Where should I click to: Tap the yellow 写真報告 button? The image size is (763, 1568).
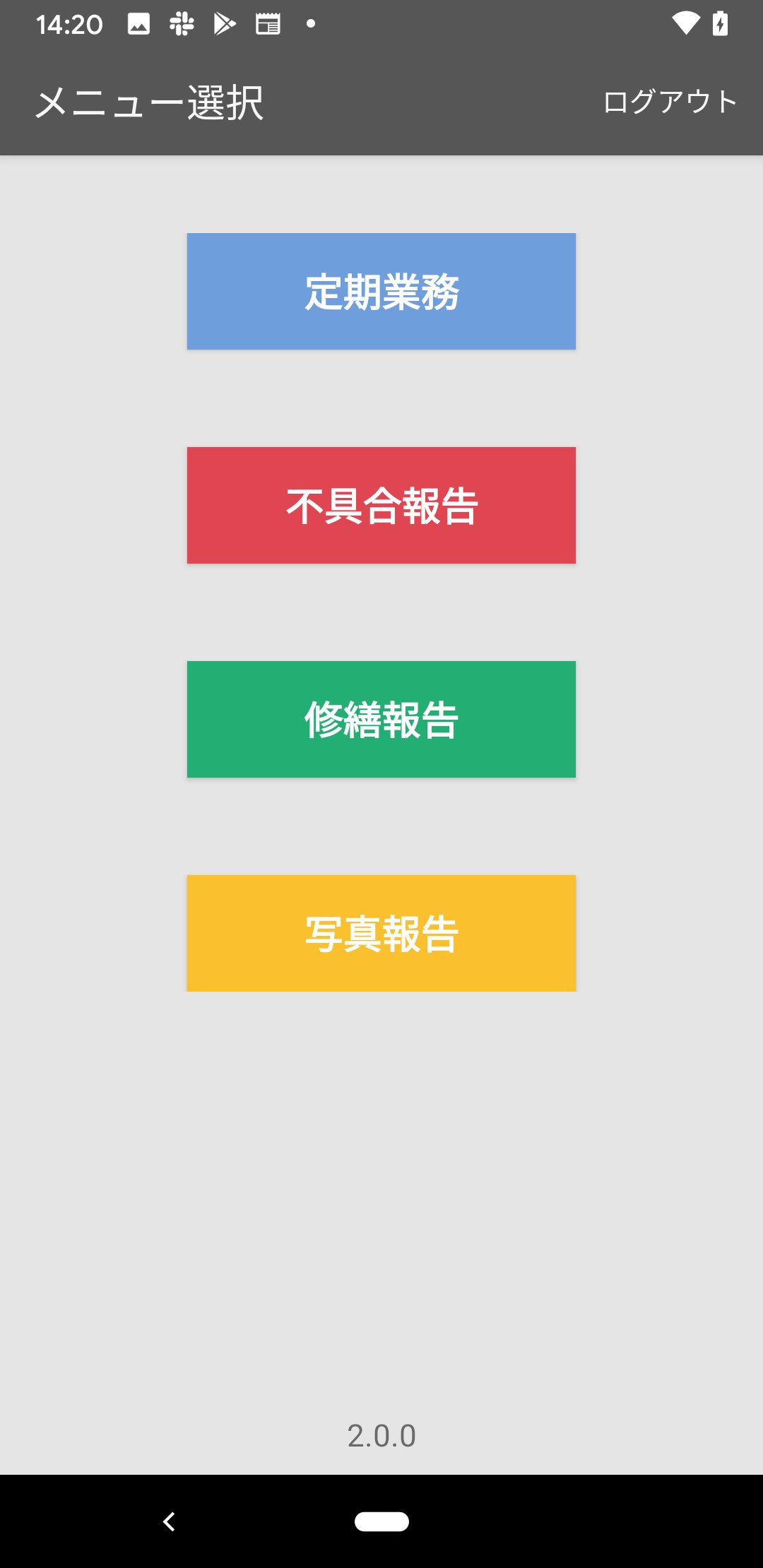pos(381,933)
